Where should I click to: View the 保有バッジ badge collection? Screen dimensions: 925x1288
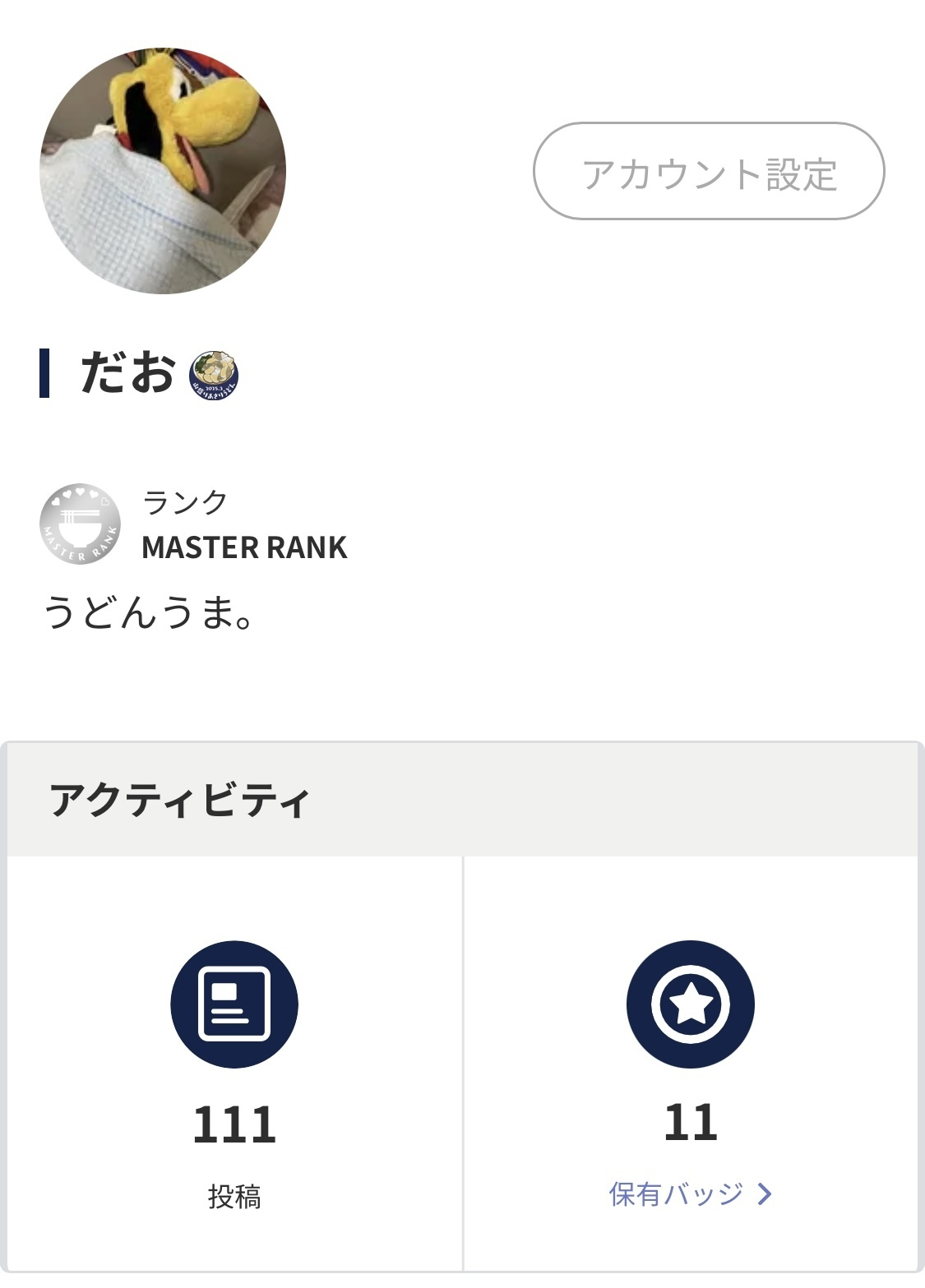tap(690, 1193)
